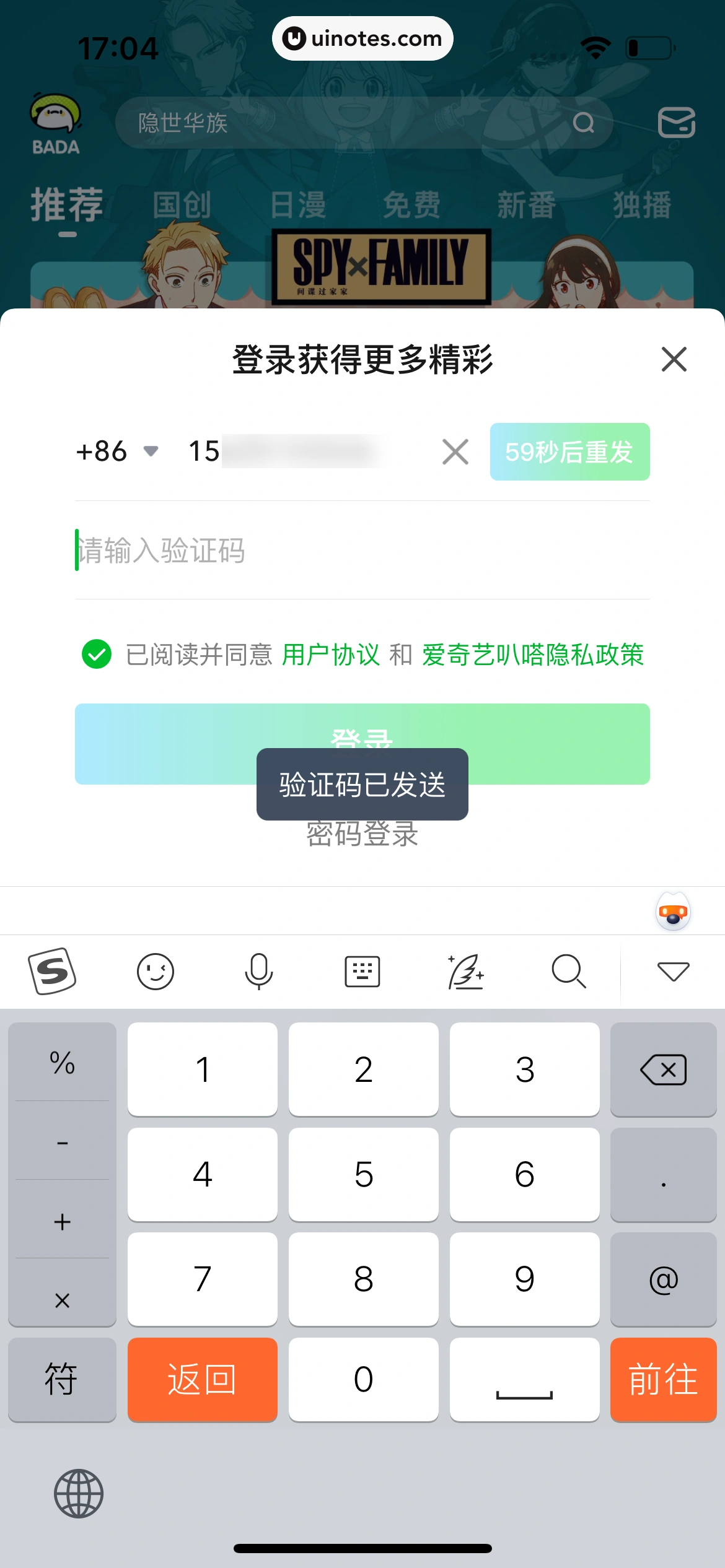Tap the orange 前往 go key
This screenshot has width=725, height=1568.
pyautogui.click(x=663, y=1379)
